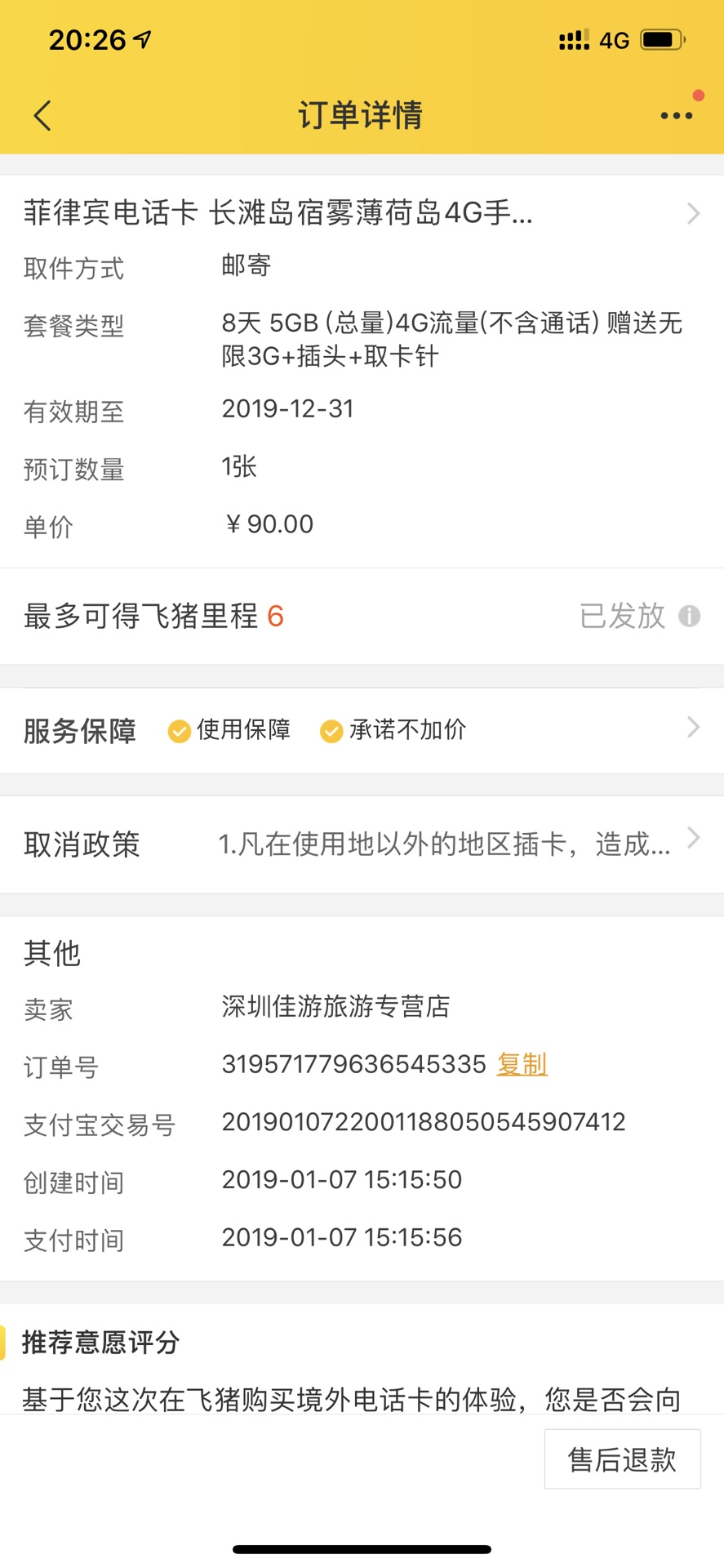
Task: Open the three-dot overflow menu
Action: [x=676, y=116]
